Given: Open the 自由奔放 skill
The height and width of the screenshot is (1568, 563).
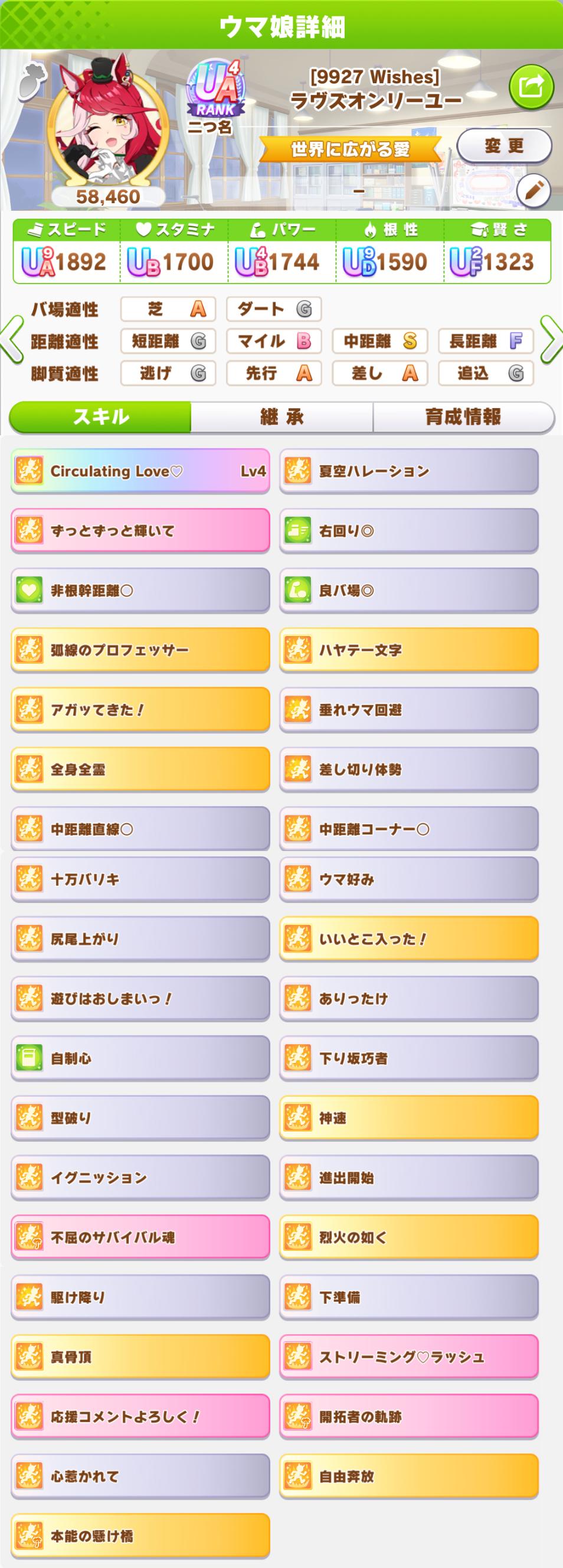Looking at the screenshot, I should [x=408, y=1476].
